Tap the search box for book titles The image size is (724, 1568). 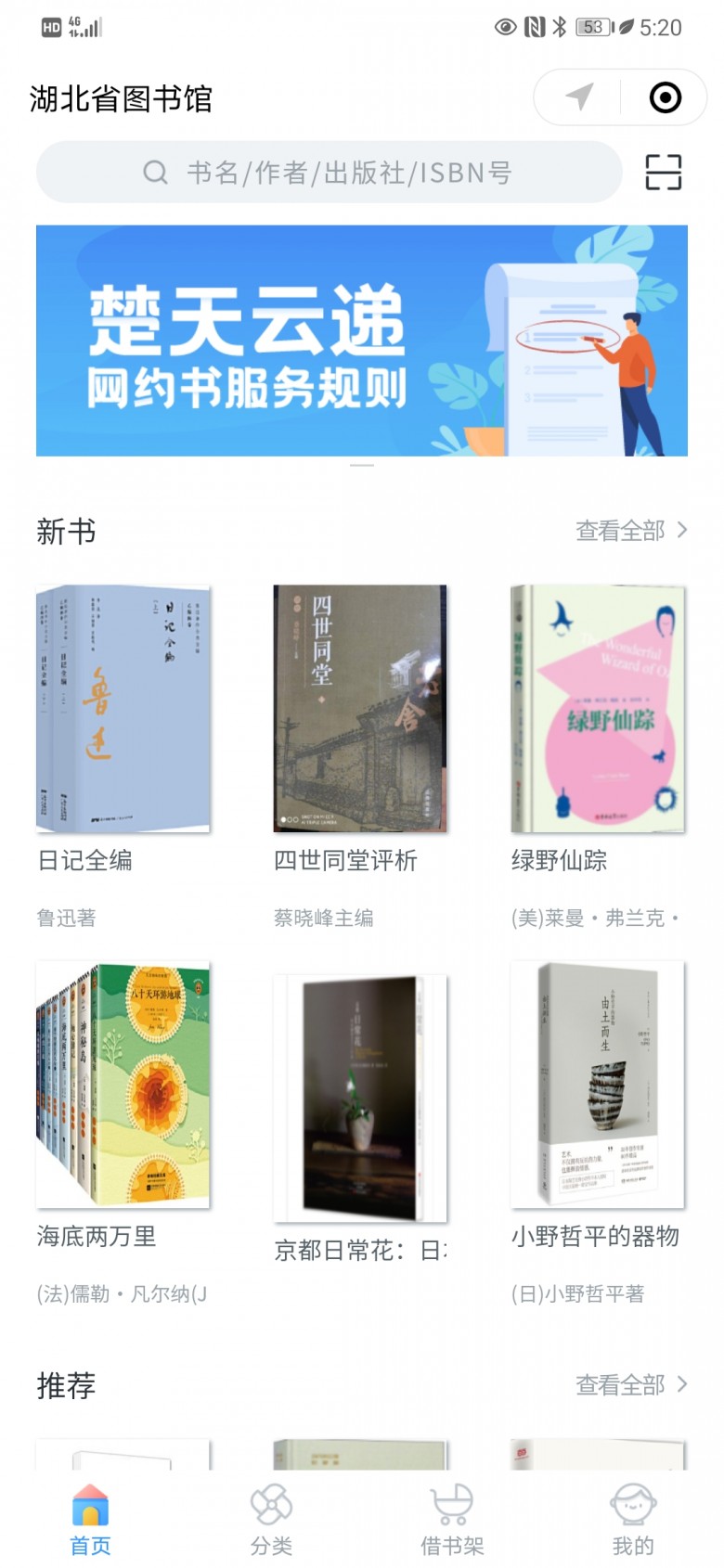pyautogui.click(x=329, y=173)
